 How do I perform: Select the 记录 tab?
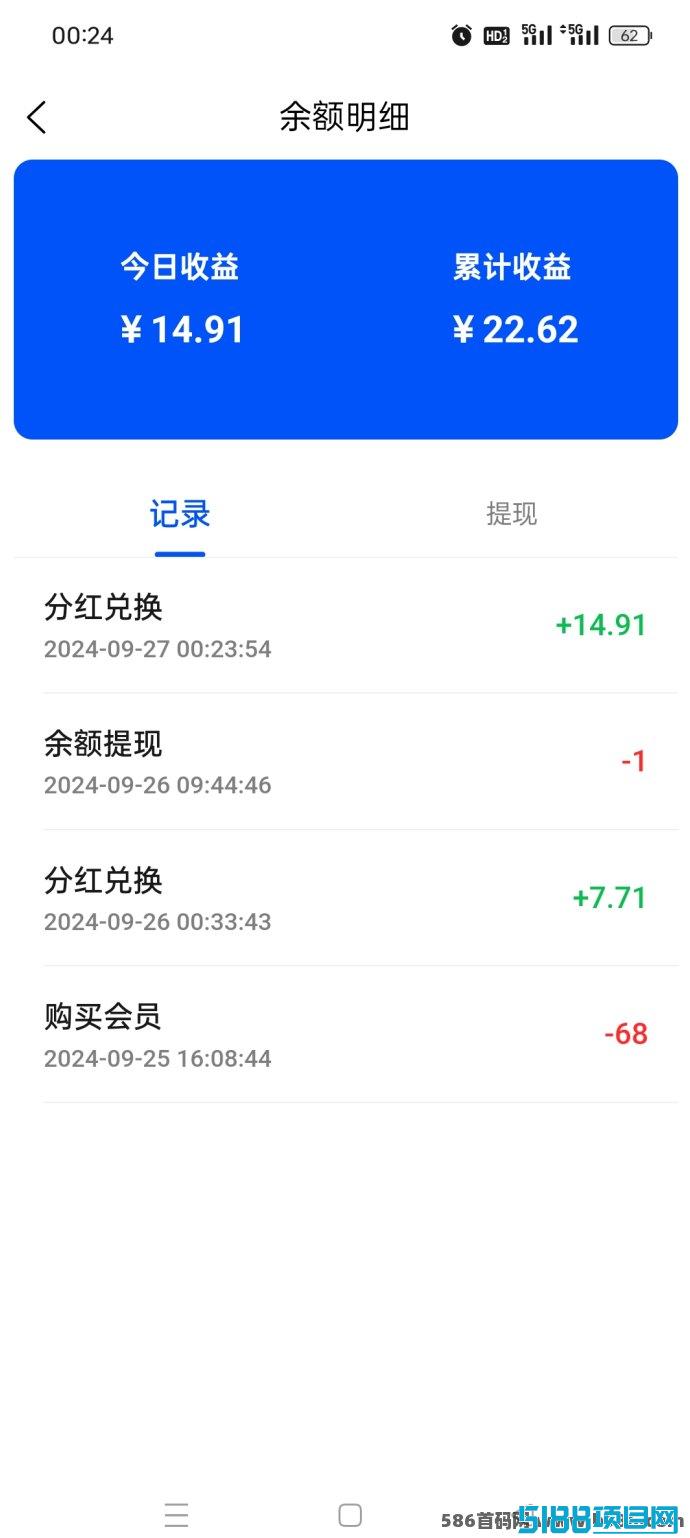[x=180, y=514]
